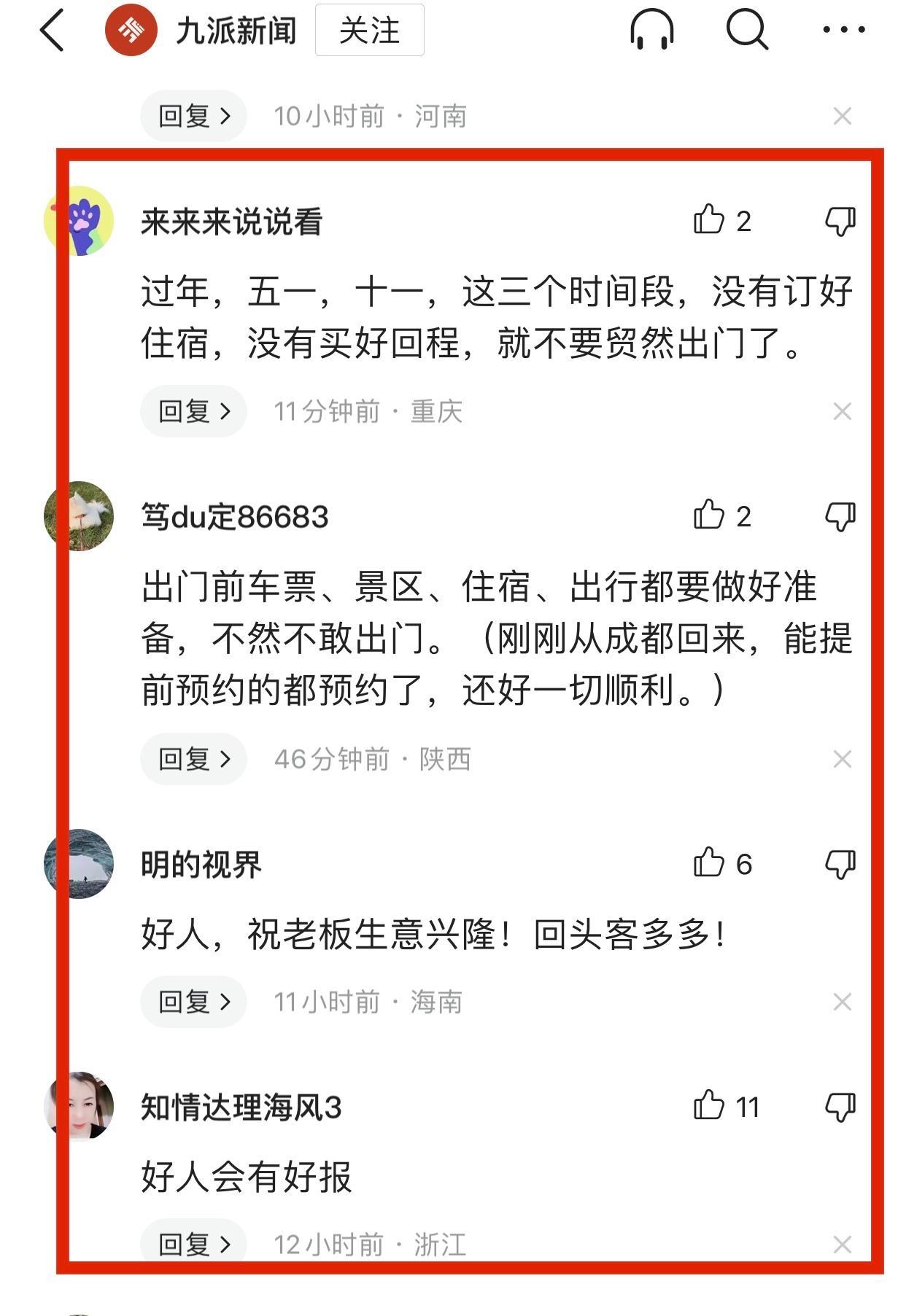This screenshot has height=1316, width=898.
Task: Dislike the comment by 来来来说说看
Action: pos(840,220)
